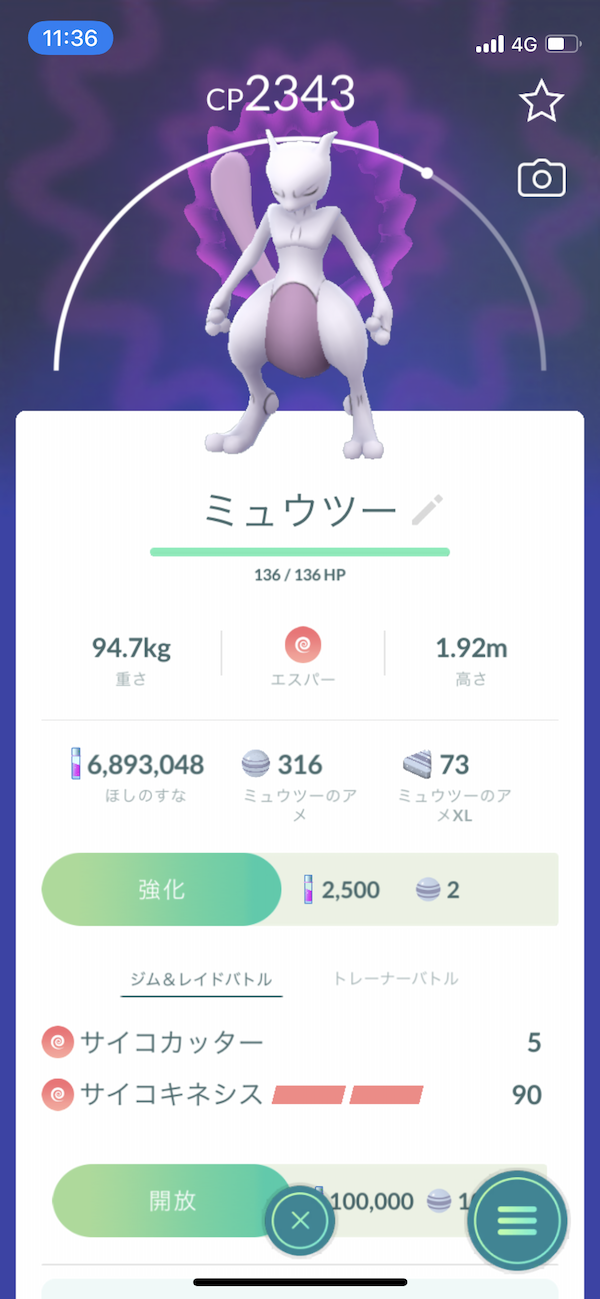Close the Pokémon detail with the X button
The height and width of the screenshot is (1299, 600).
click(x=301, y=1220)
